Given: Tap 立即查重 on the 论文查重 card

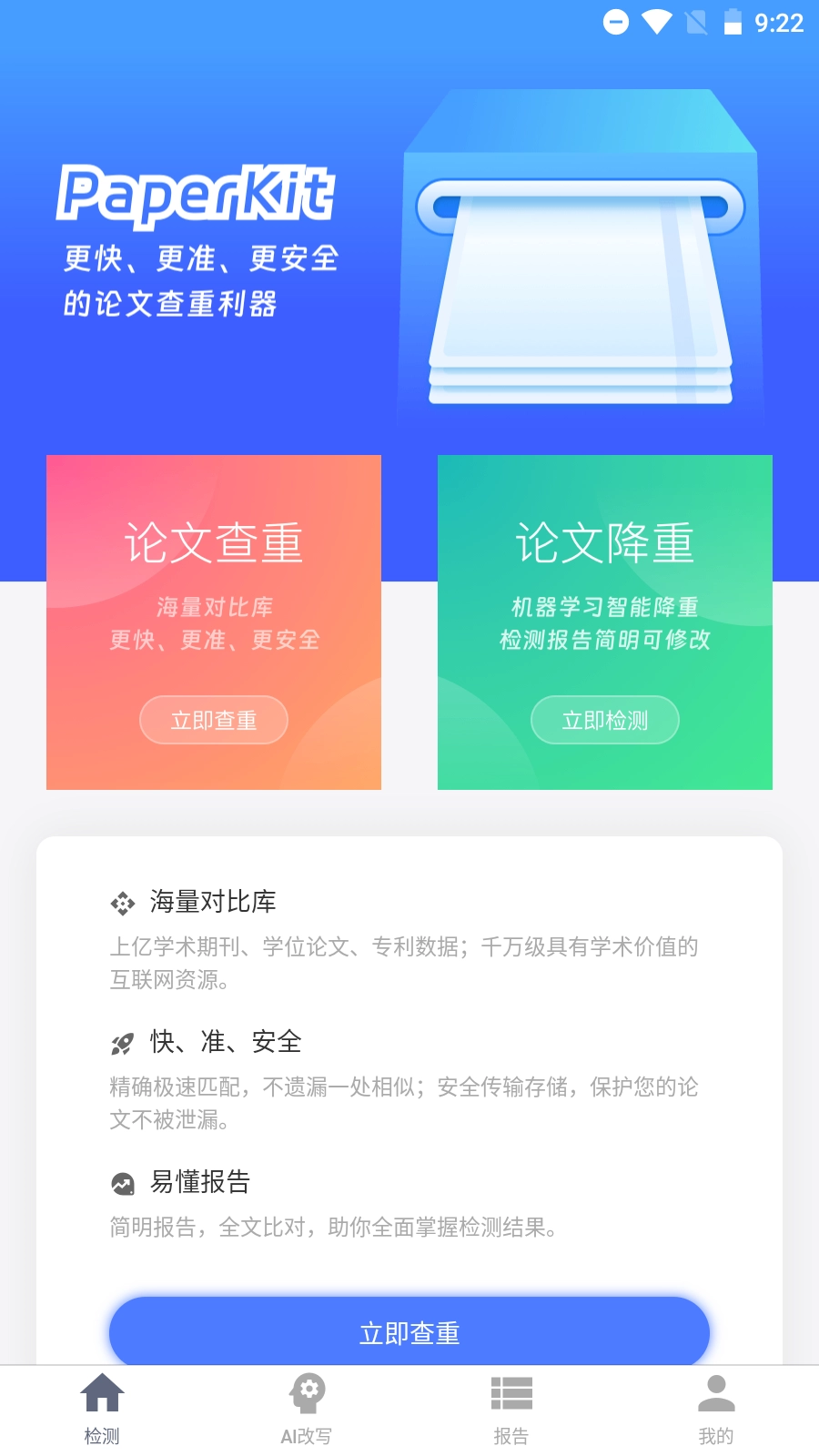Looking at the screenshot, I should [214, 720].
